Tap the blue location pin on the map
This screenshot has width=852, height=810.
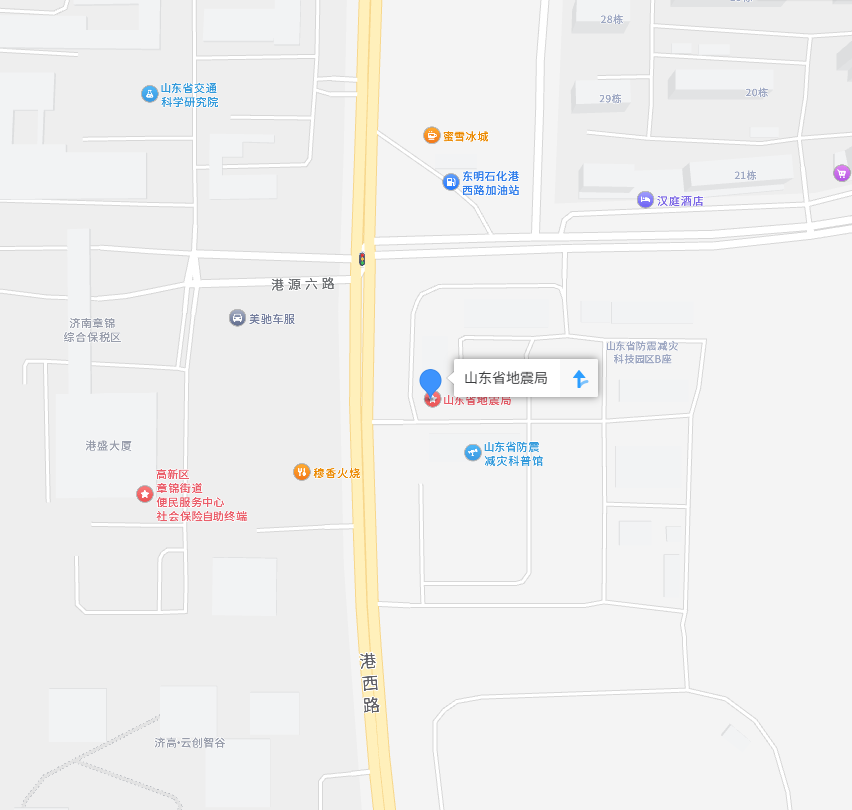tap(430, 381)
